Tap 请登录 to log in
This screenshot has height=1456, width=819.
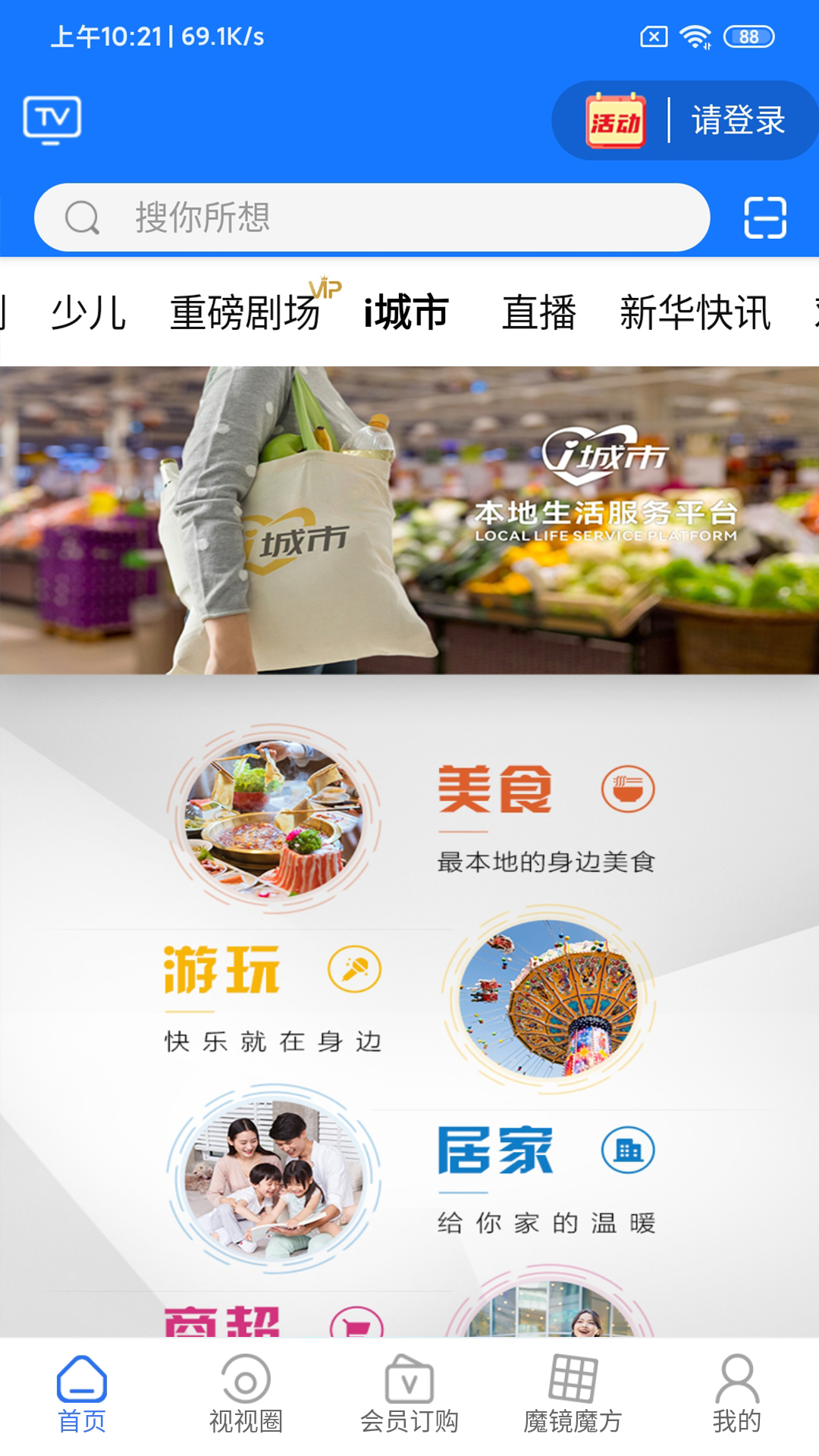pos(738,121)
